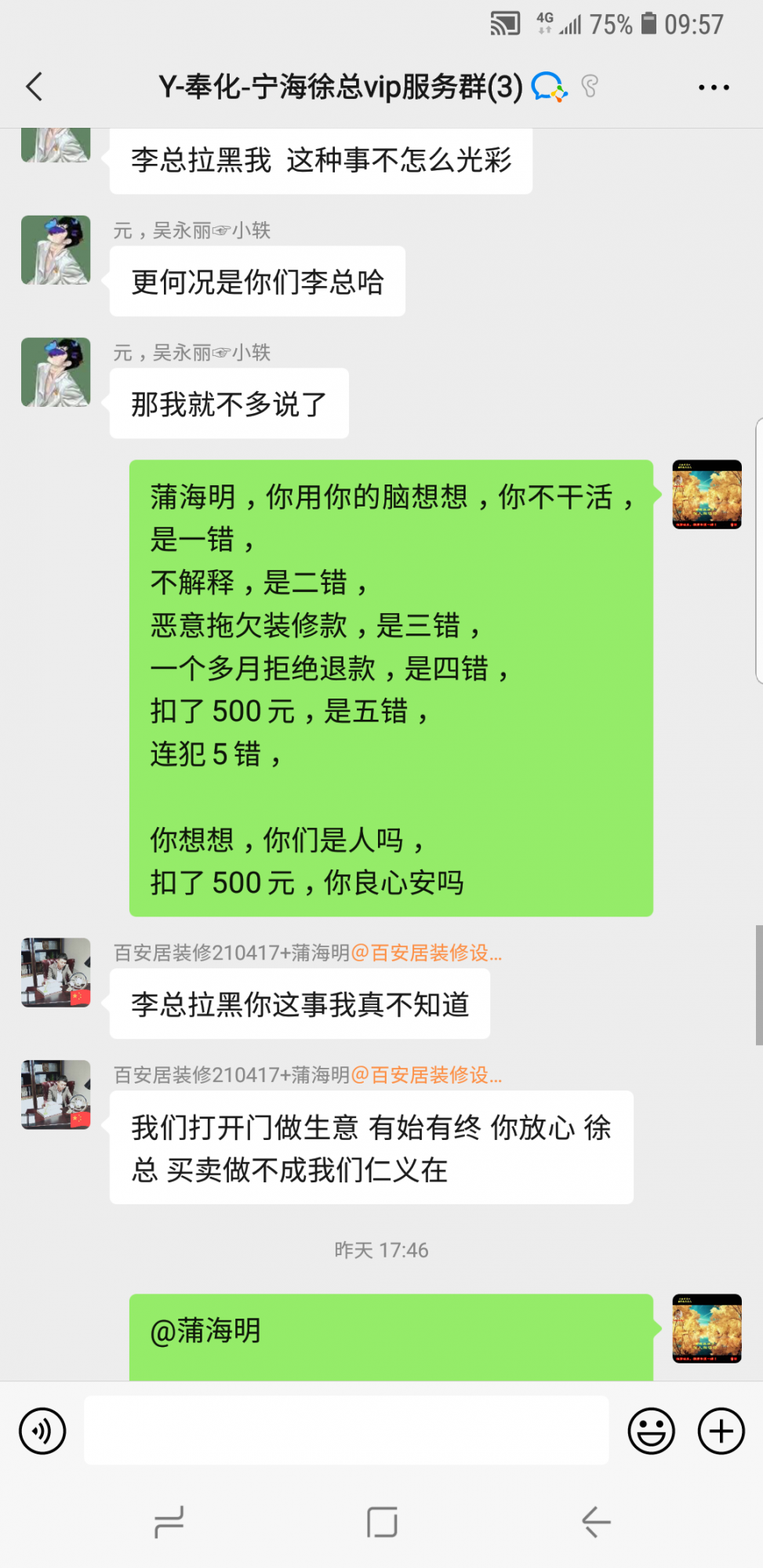Open the emoji picker
Screen dimensions: 763x1568
[x=651, y=1431]
